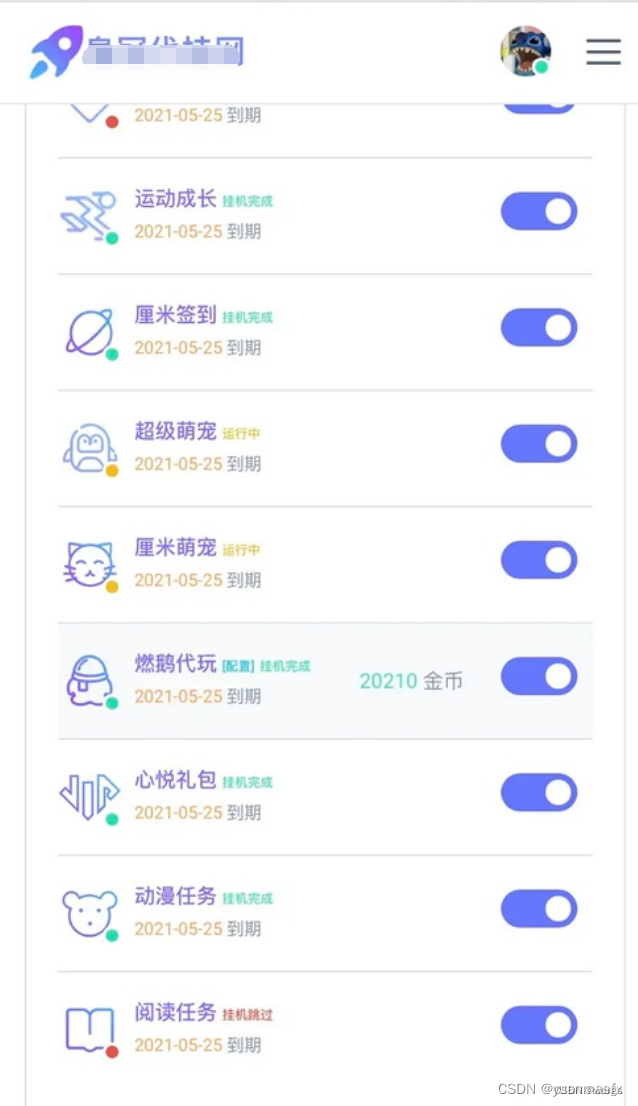Toggle the 心悦礼包 switch

pyautogui.click(x=539, y=793)
